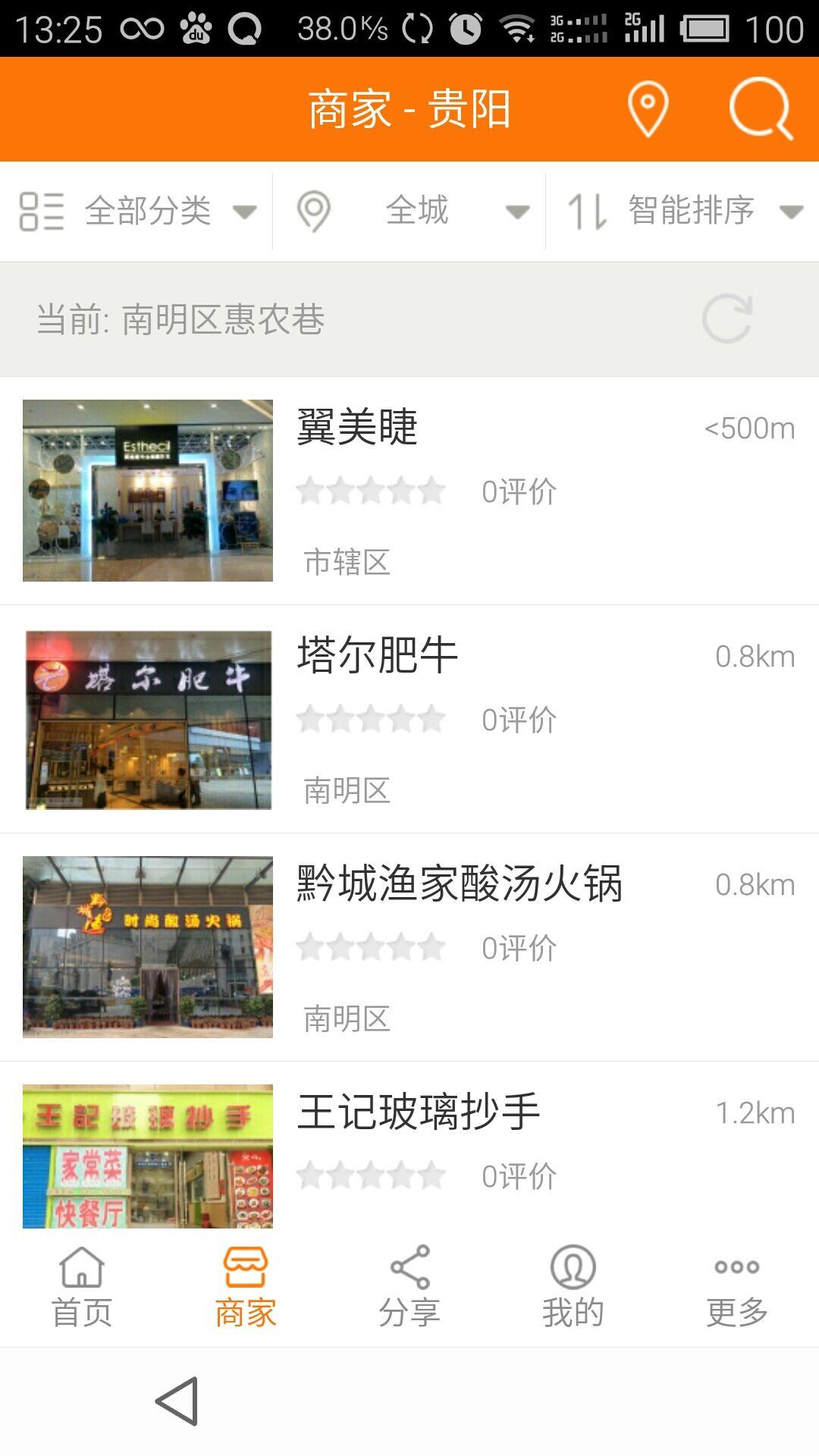Refresh the current location 南明区惠农巷
Image resolution: width=819 pixels, height=1456 pixels.
click(726, 318)
